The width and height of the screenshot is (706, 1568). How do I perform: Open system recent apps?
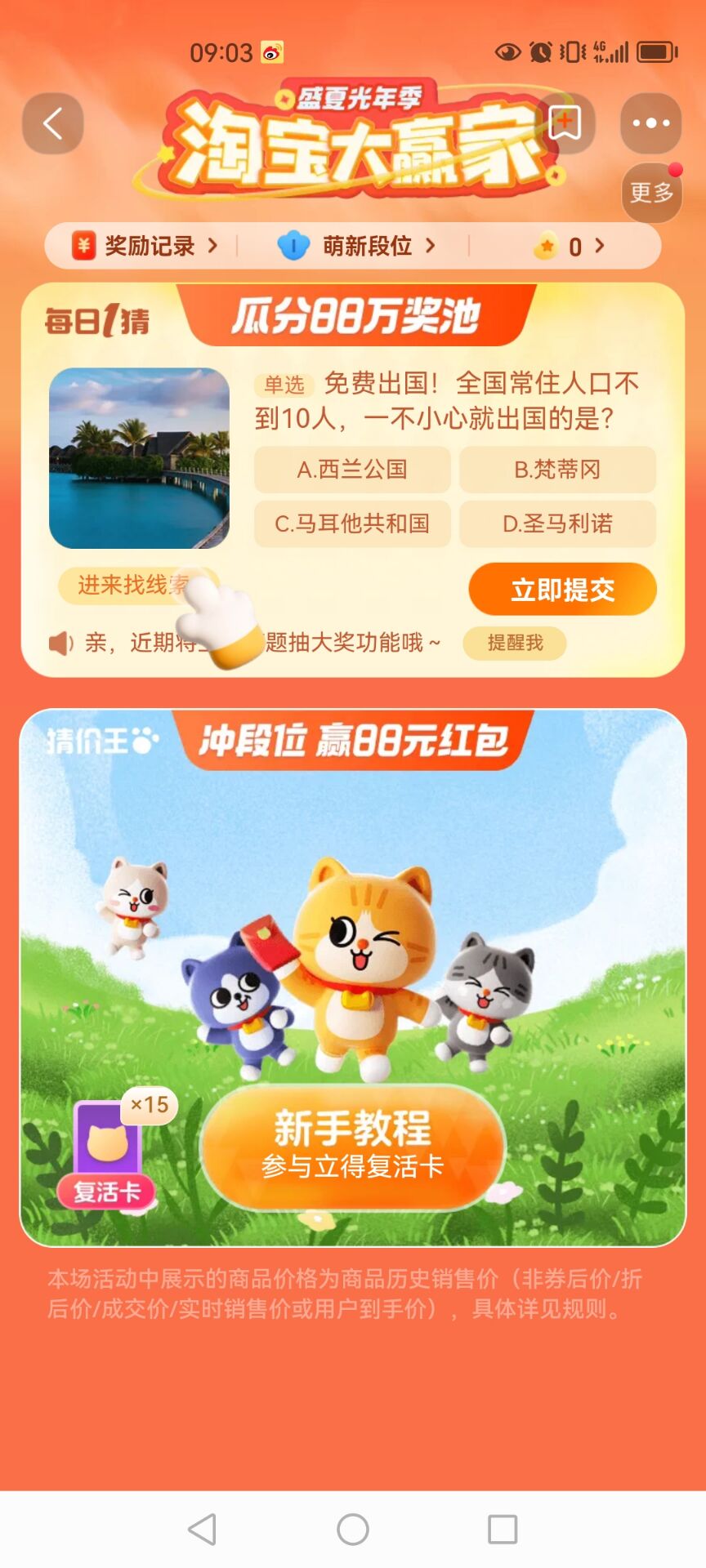point(503,1529)
